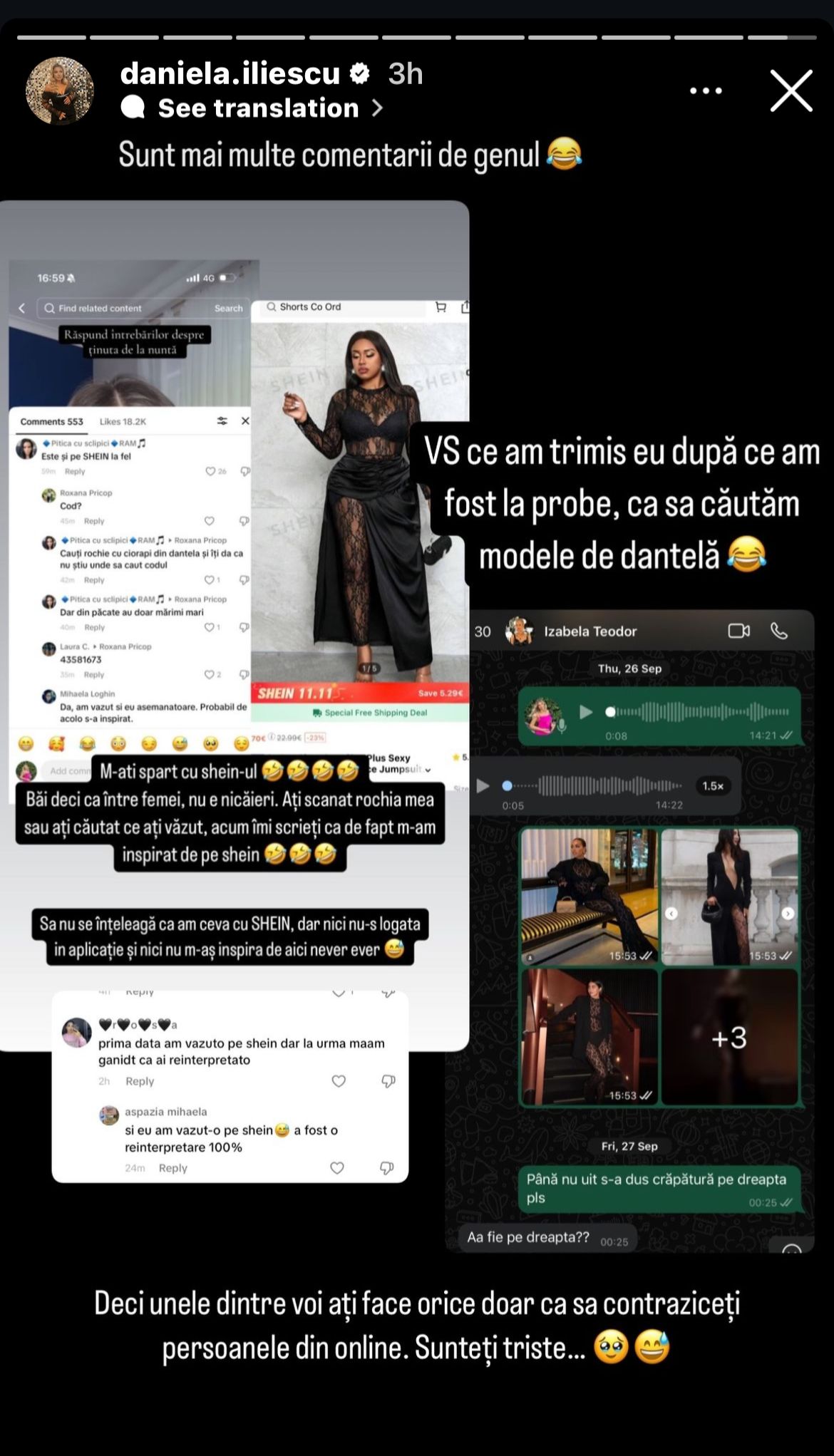The image size is (834, 1456).
Task: Close the story viewer
Action: [x=791, y=91]
